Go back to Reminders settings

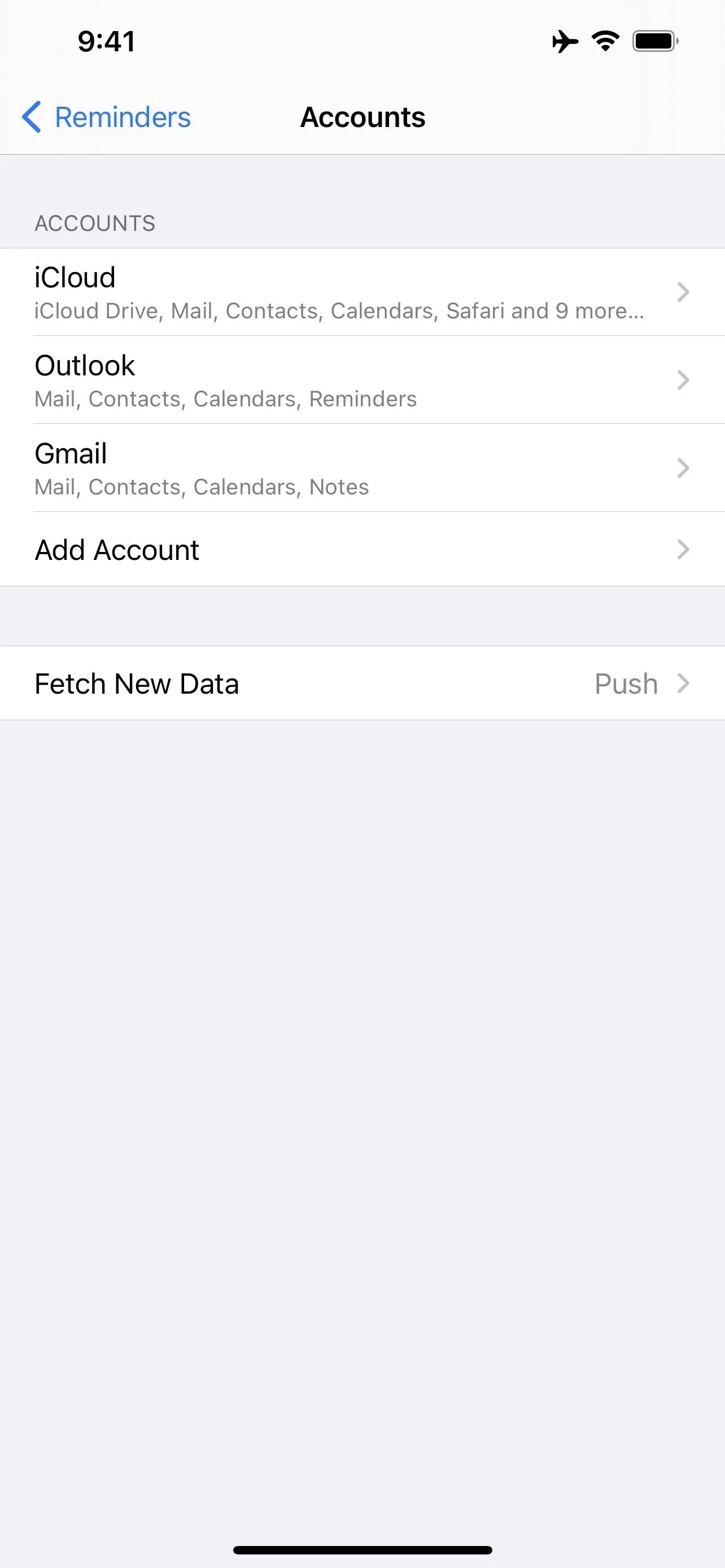click(x=106, y=117)
